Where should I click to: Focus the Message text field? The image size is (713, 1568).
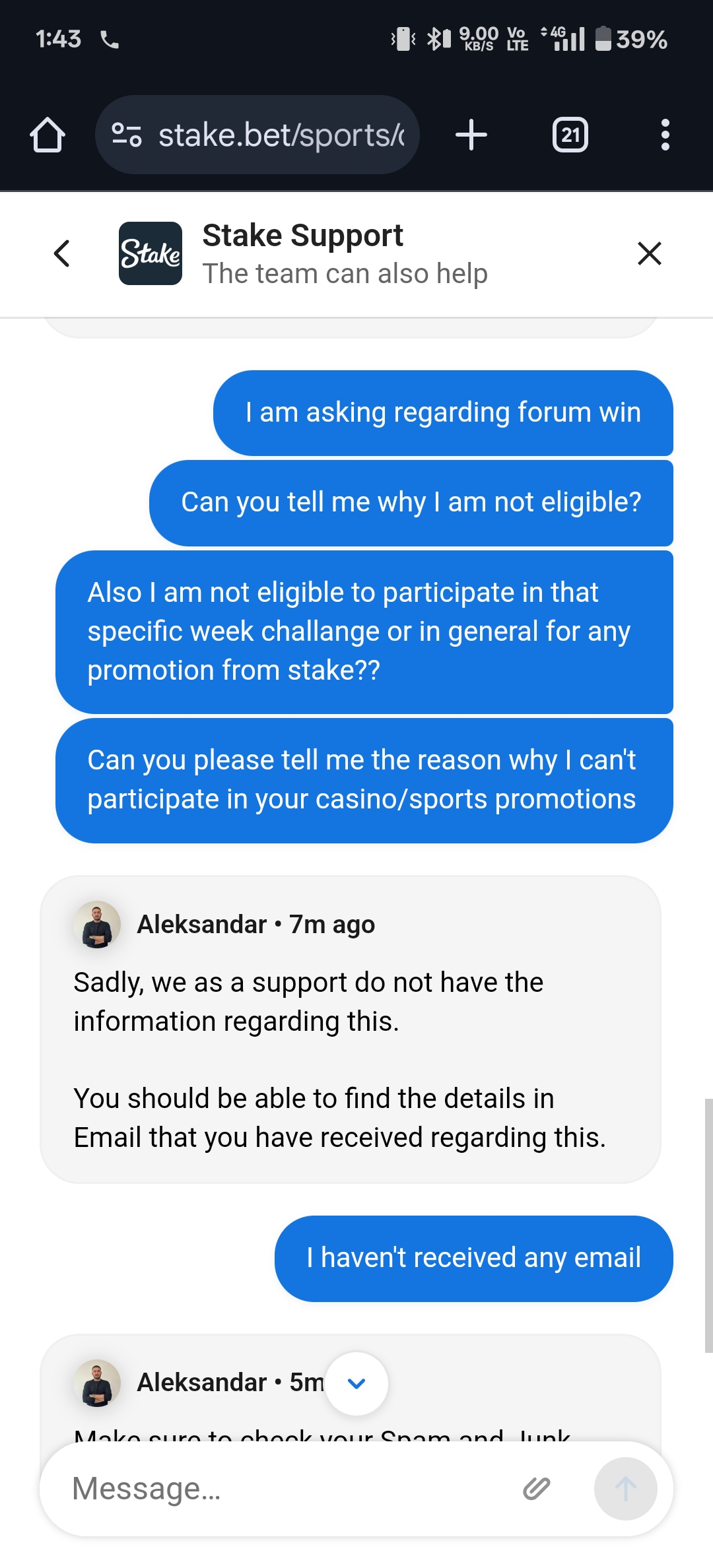point(290,1489)
